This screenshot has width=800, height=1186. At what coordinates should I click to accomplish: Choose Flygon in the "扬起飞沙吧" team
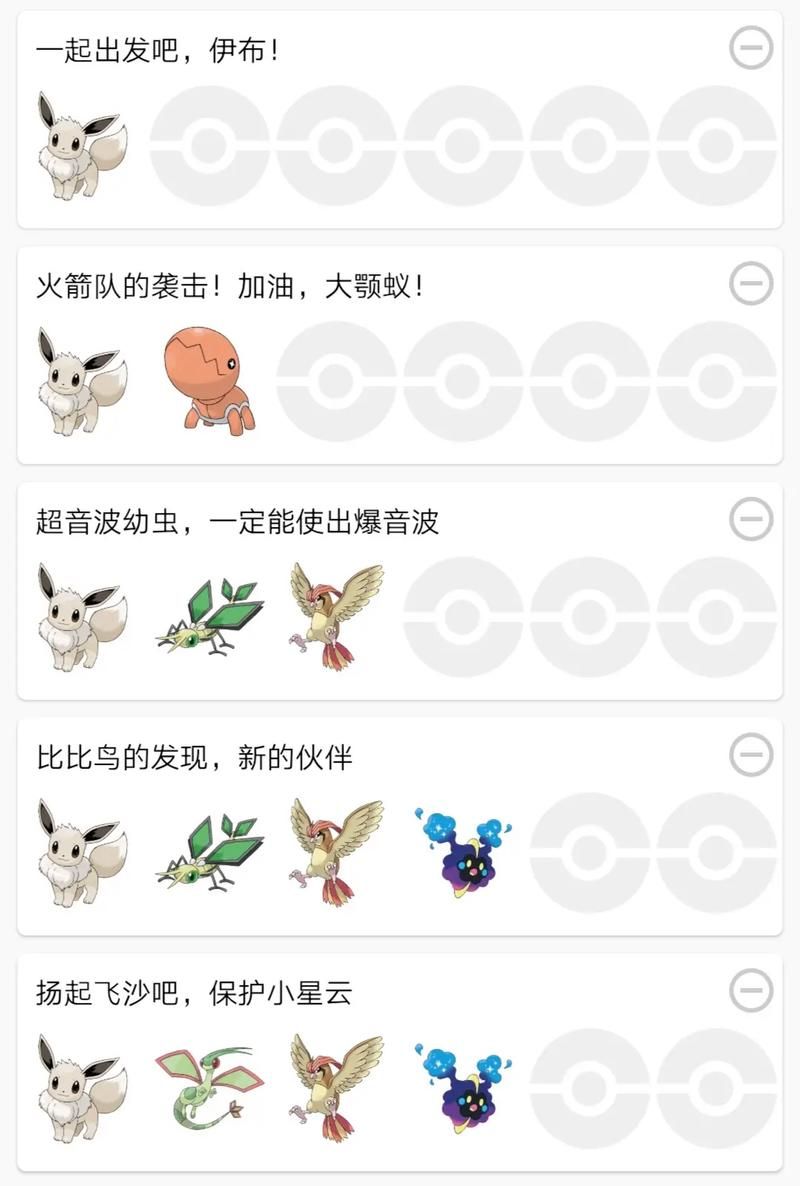coord(208,1089)
